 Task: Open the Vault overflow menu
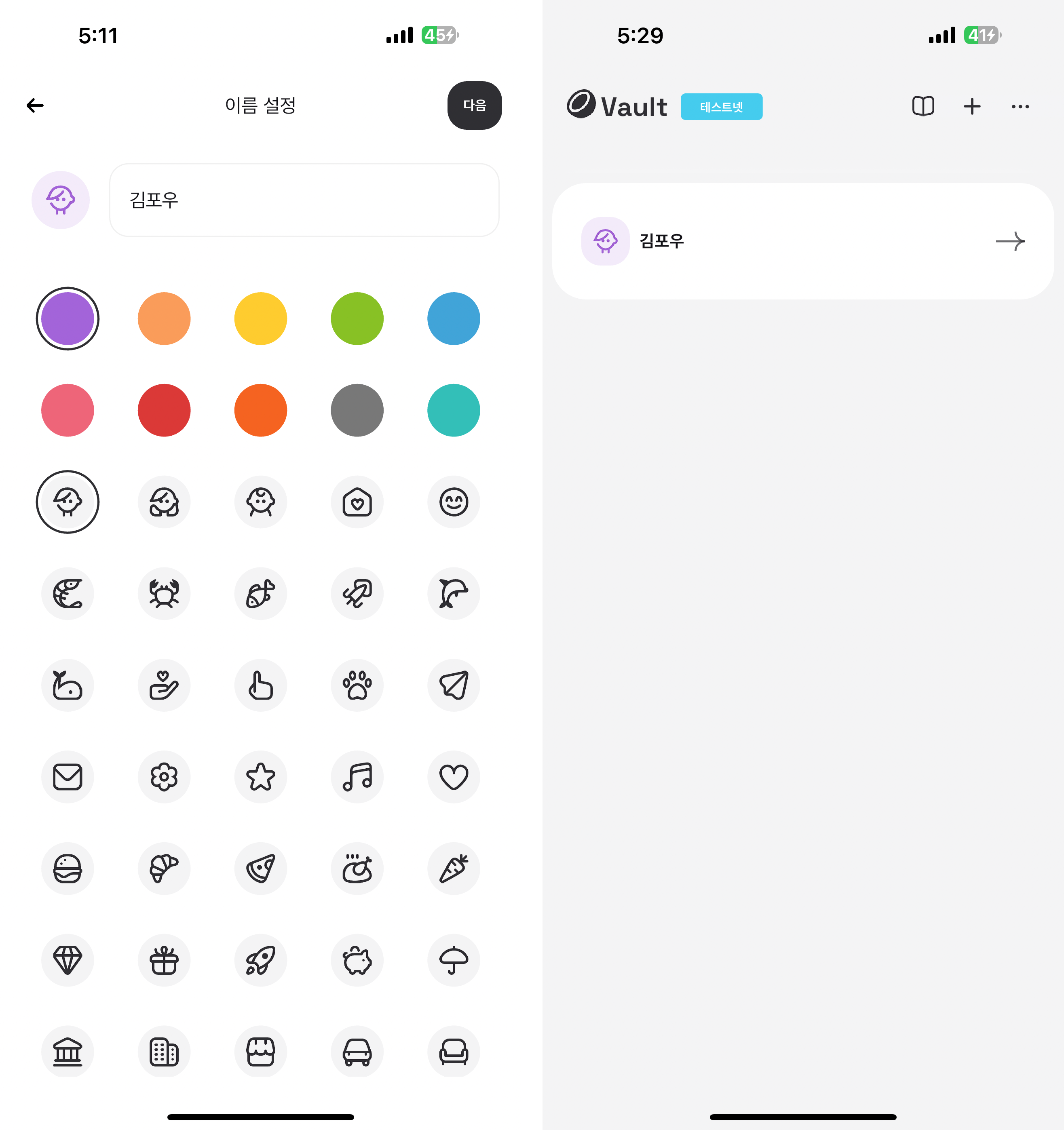(1020, 106)
